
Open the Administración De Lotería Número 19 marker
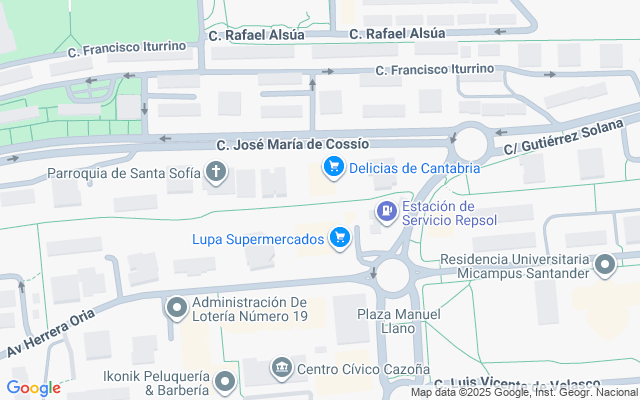click(176, 307)
